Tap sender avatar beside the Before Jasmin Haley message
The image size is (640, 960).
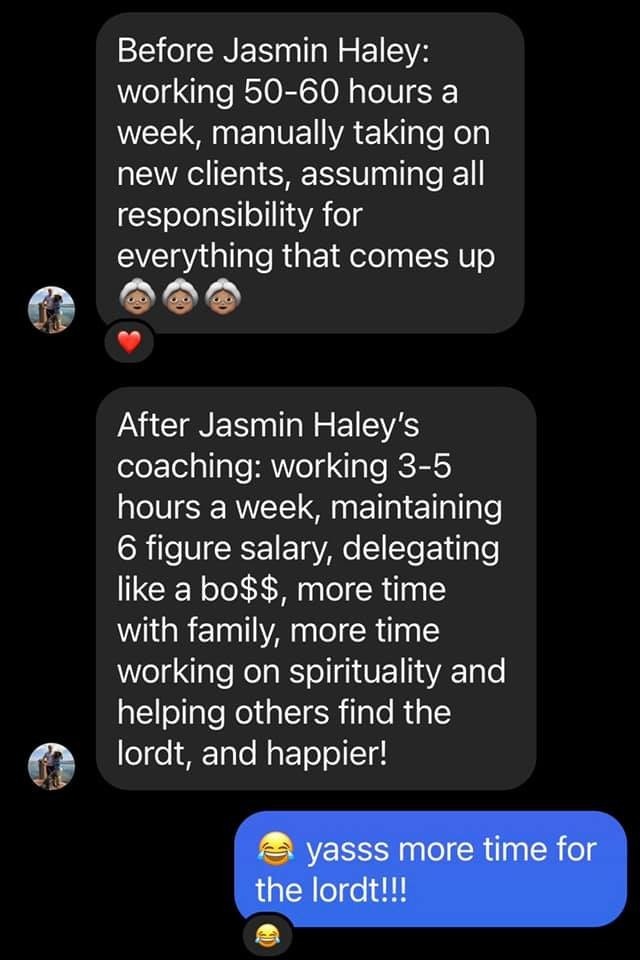50,308
